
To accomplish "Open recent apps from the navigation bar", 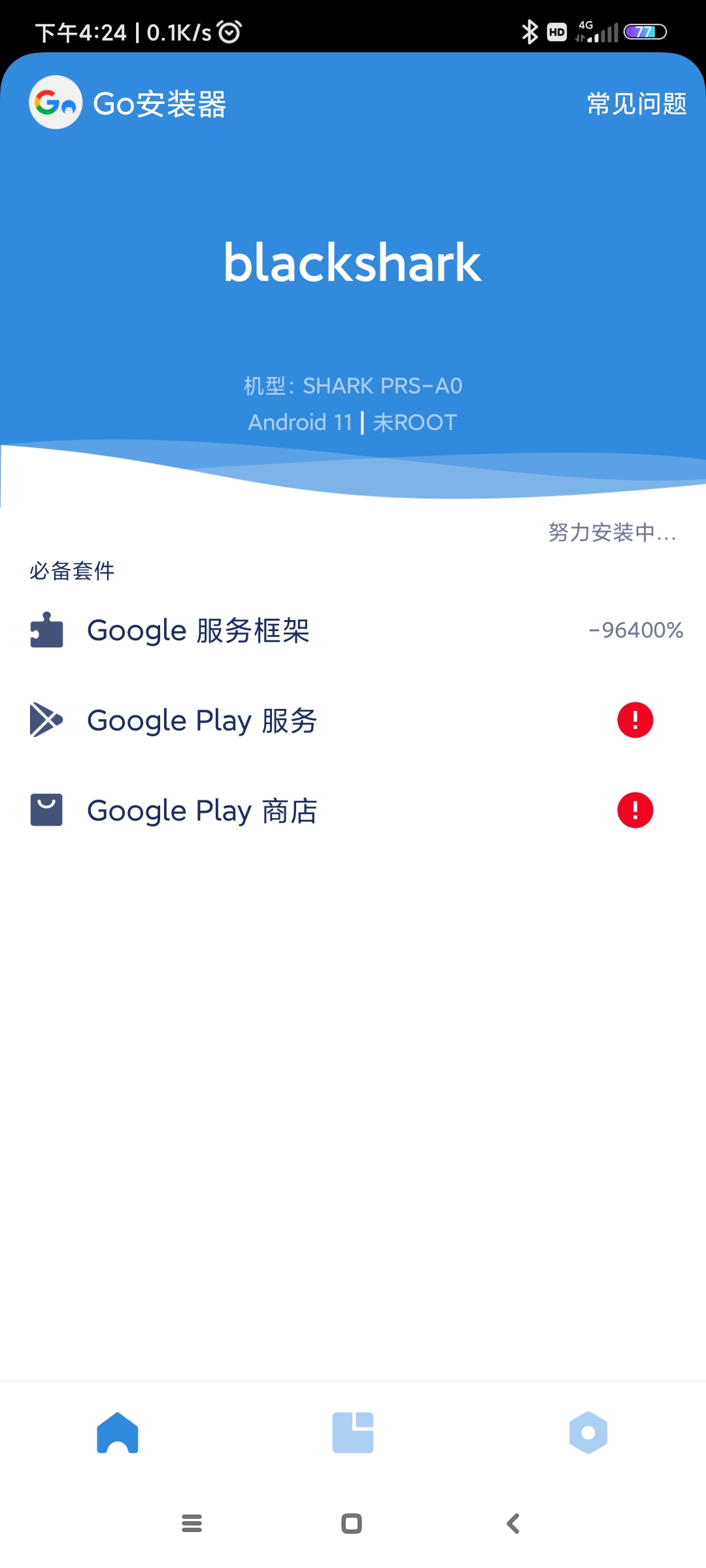I will pyautogui.click(x=192, y=1524).
